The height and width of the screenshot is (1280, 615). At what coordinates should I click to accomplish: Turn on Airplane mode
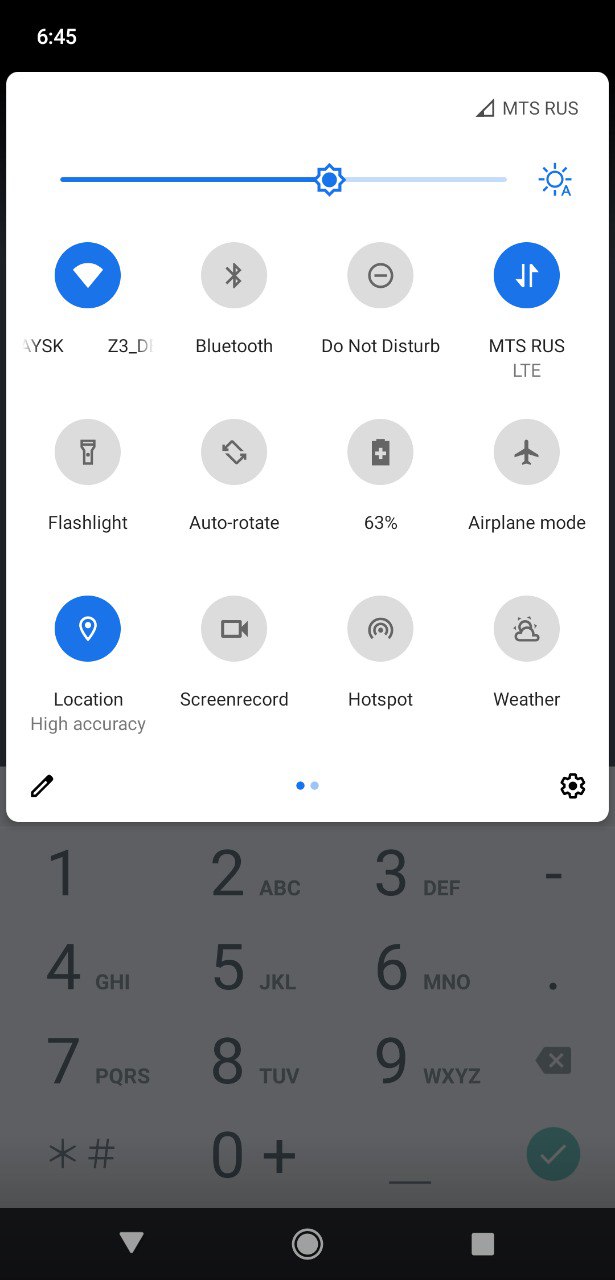[x=527, y=452]
